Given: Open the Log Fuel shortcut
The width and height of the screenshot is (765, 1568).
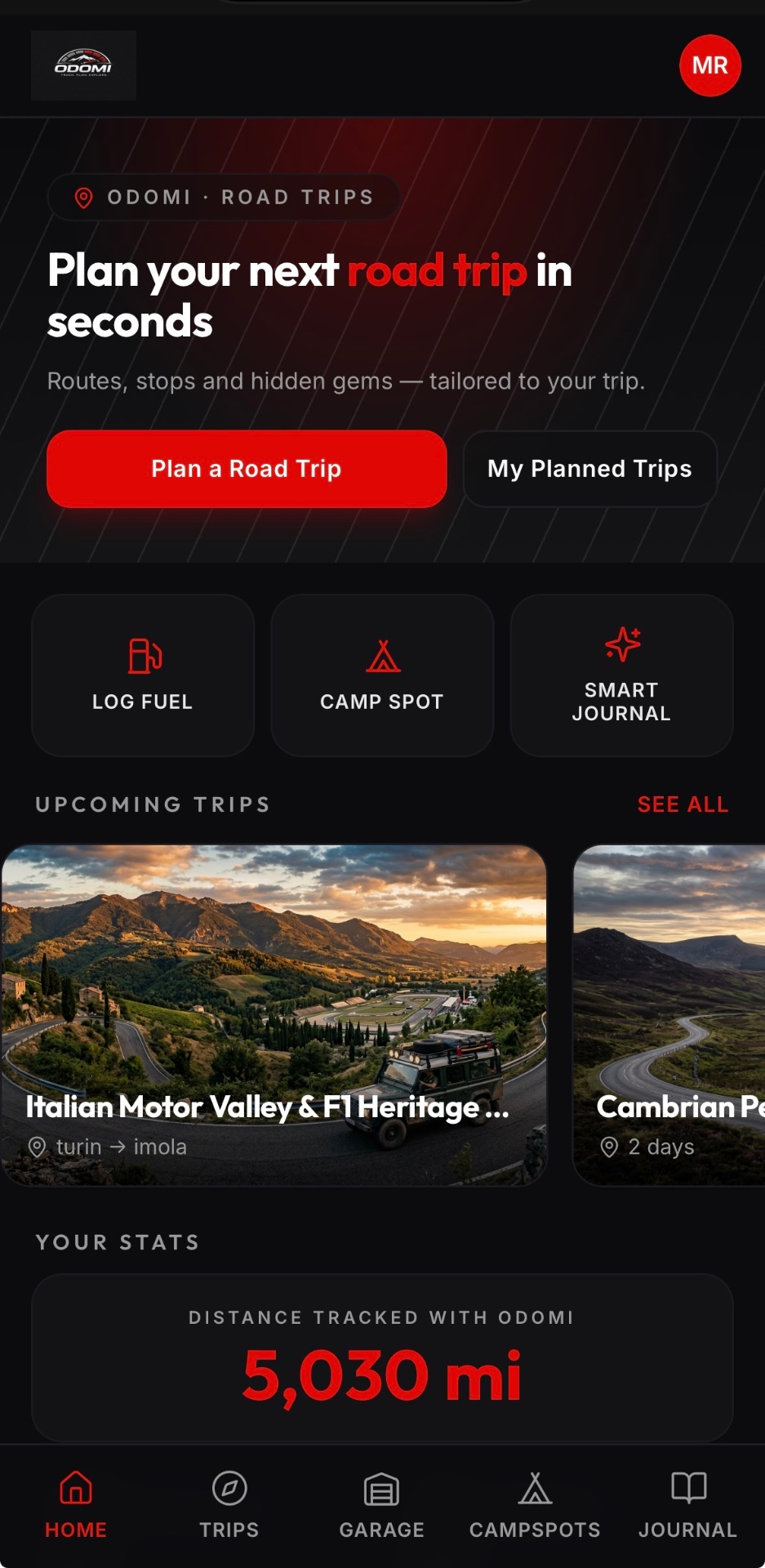Looking at the screenshot, I should point(143,675).
